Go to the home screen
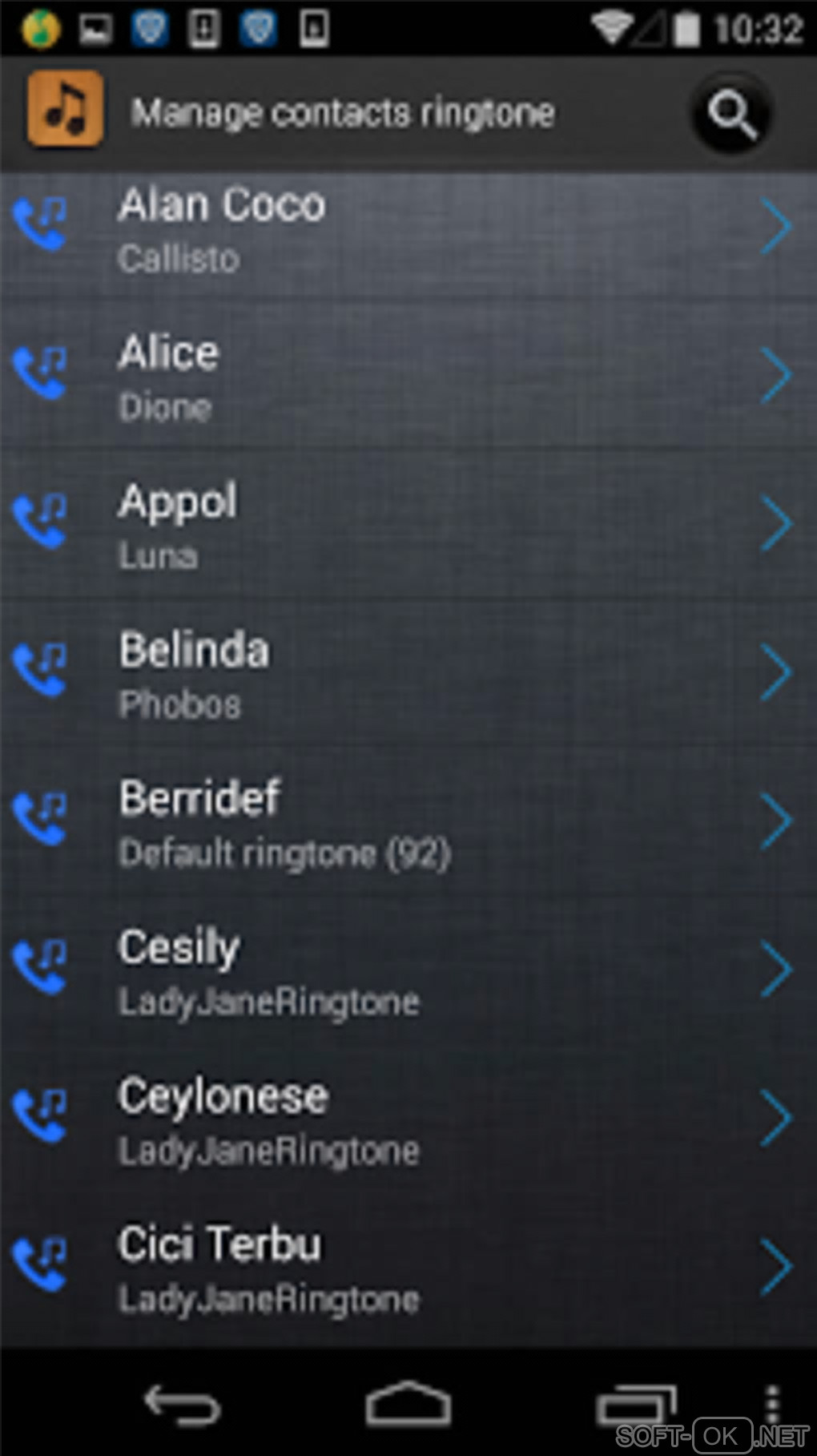817x1456 pixels. point(408,1404)
